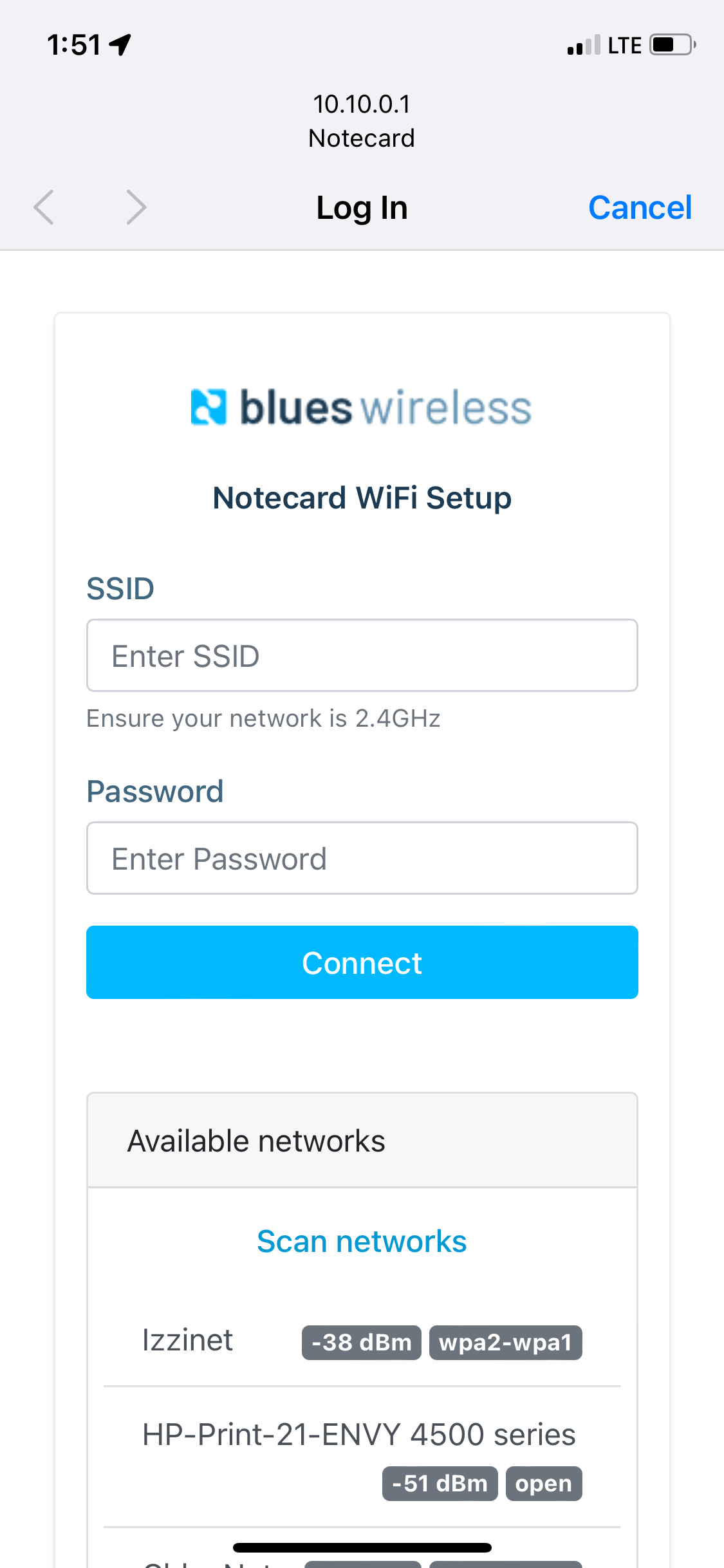
Task: Select the Izzinet network entry
Action: point(187,1341)
